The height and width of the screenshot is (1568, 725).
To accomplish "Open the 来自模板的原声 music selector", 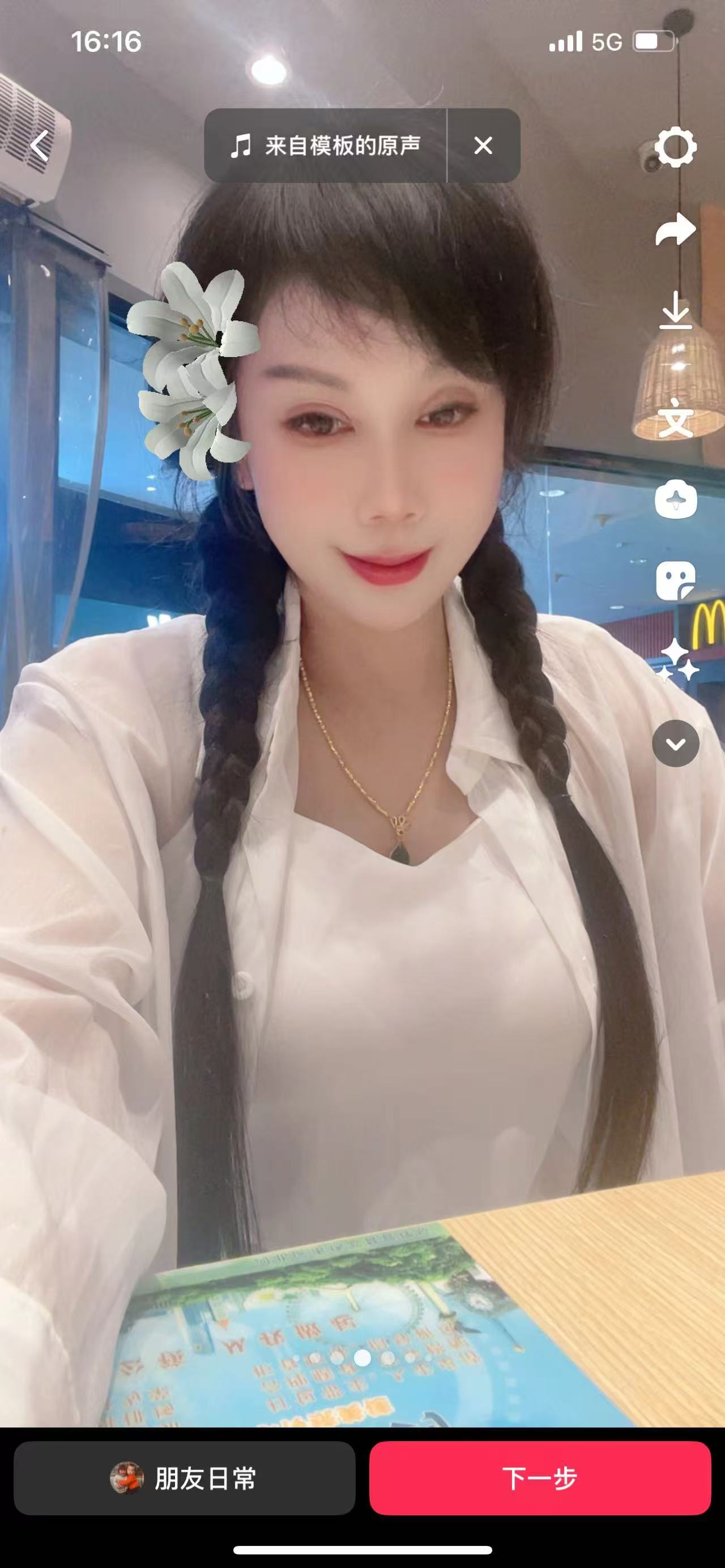I will click(x=326, y=146).
